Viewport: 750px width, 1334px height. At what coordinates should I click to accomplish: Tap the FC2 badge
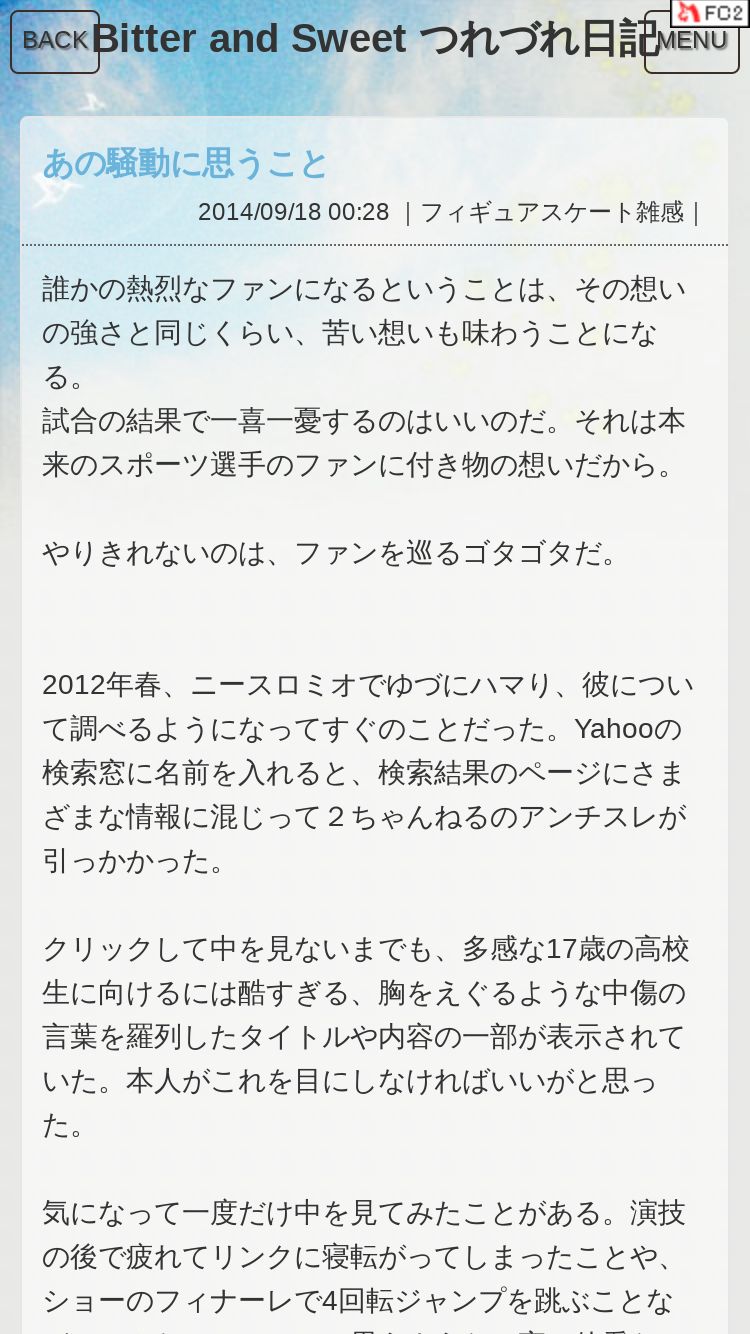[710, 13]
